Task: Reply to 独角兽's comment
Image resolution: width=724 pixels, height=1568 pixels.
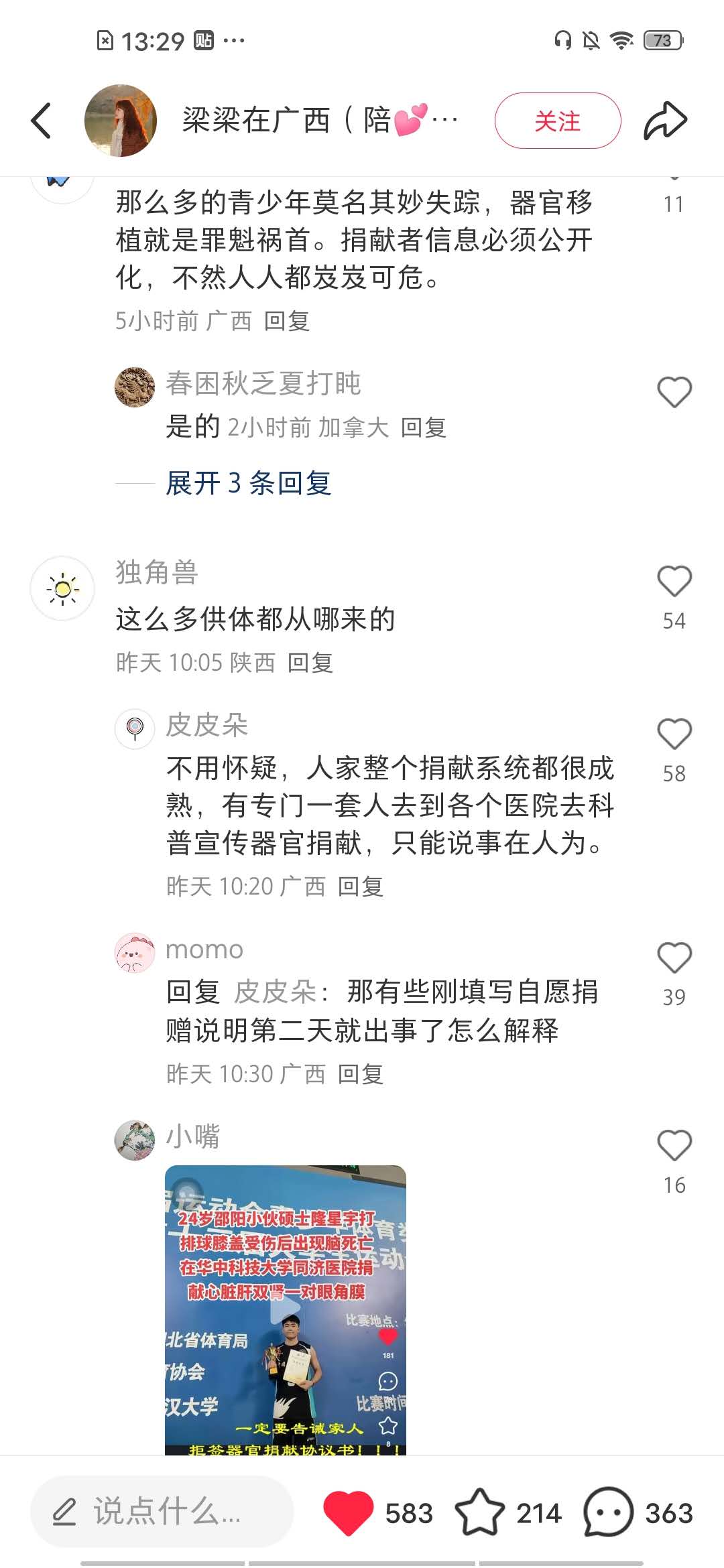Action: (x=310, y=663)
